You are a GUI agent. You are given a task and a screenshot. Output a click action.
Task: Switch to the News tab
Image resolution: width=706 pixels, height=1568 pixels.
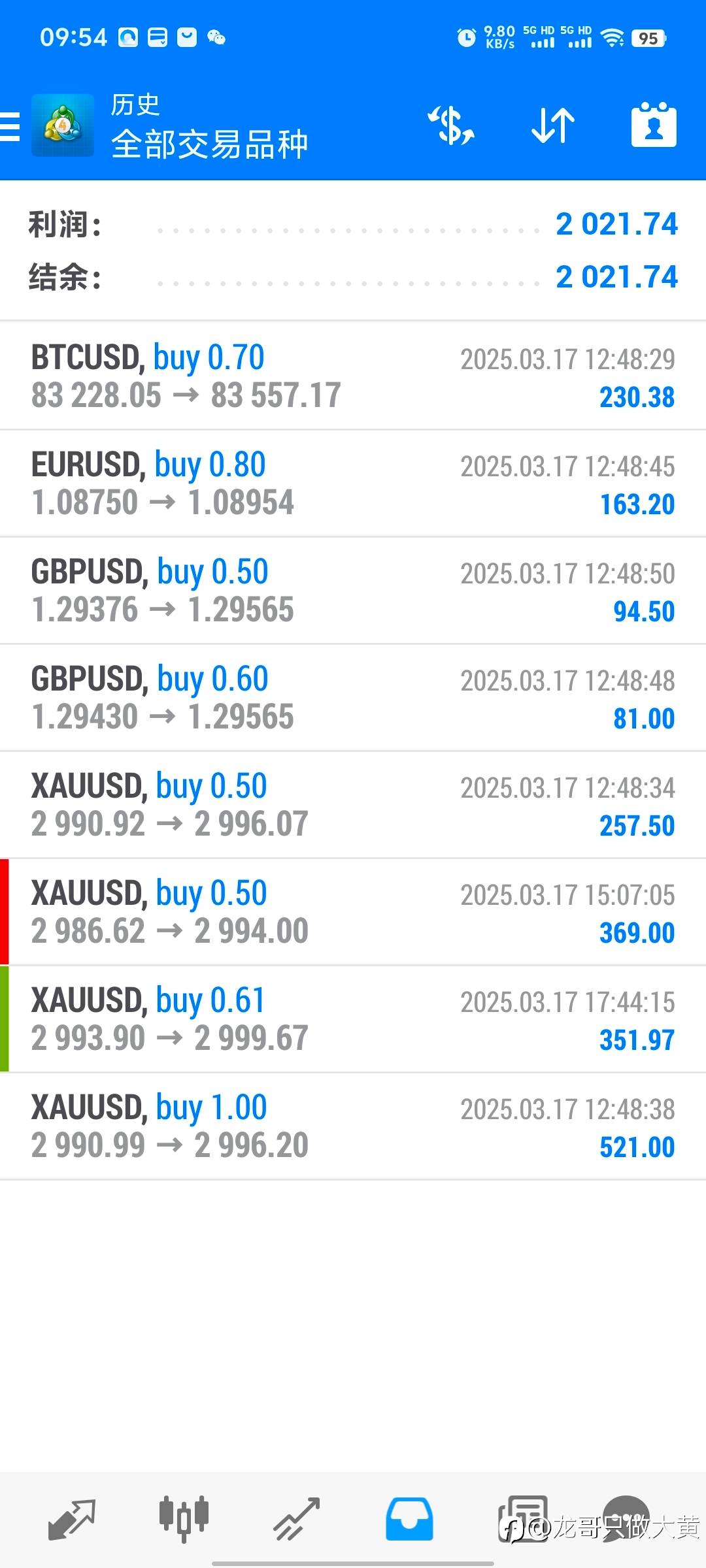coord(522,1518)
